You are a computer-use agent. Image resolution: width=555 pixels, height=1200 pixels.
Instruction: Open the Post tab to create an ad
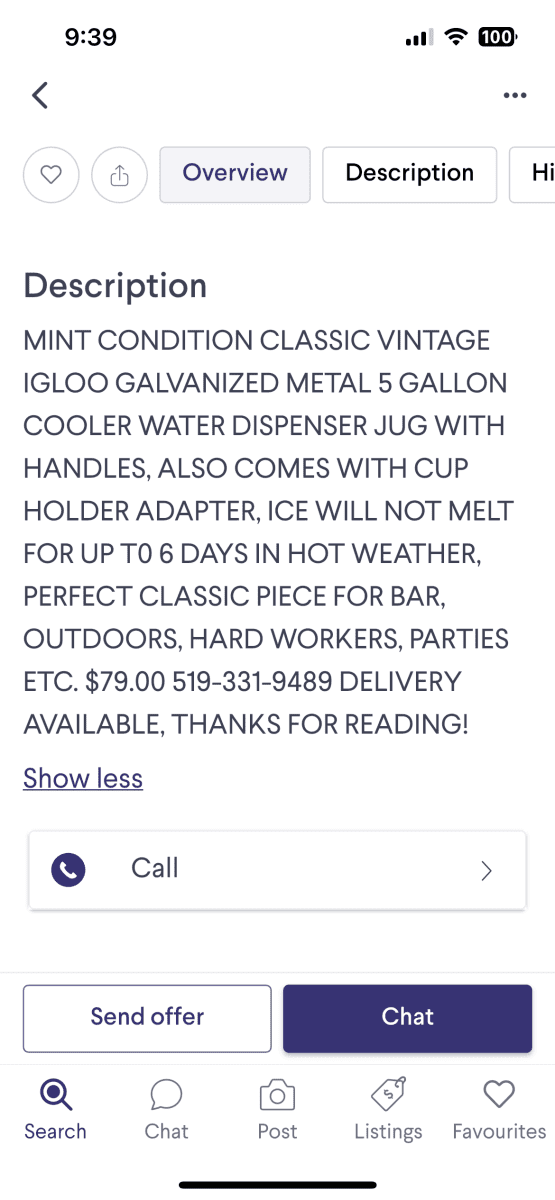pyautogui.click(x=277, y=1110)
